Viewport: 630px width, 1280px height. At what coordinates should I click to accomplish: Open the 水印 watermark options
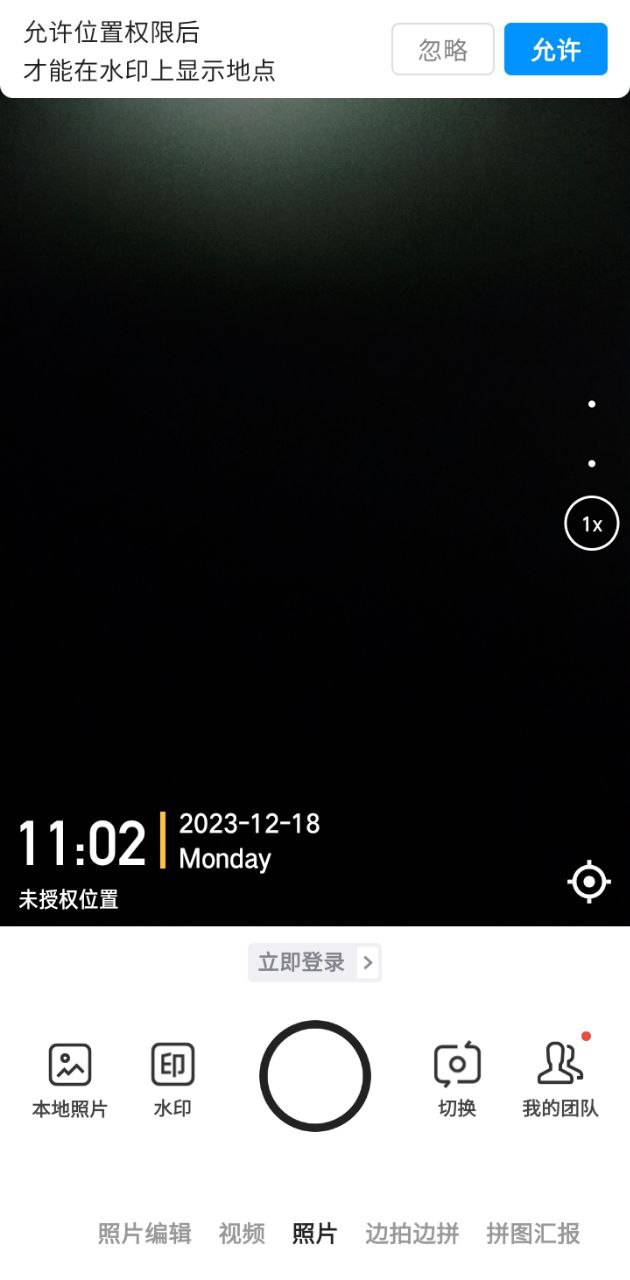172,1079
